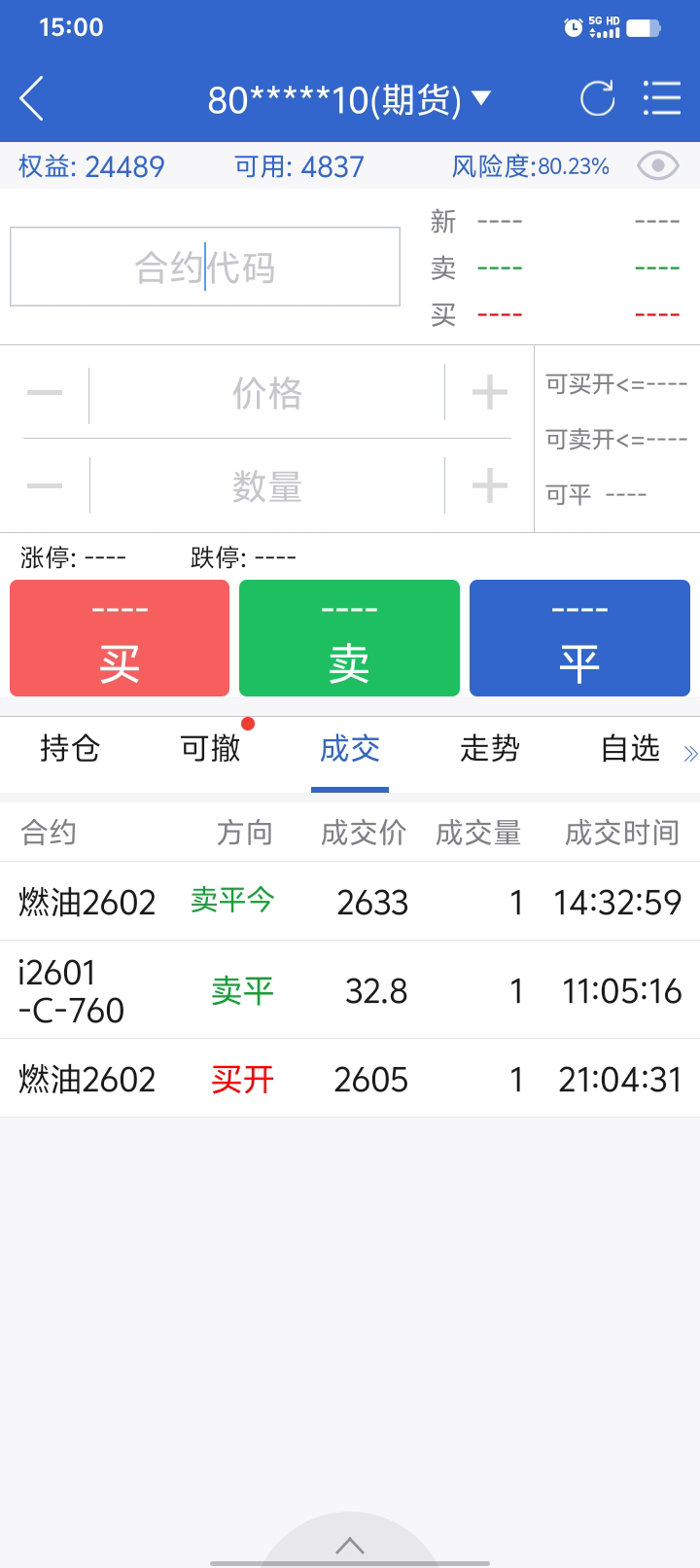Screen dimensions: 700x1568
Task: Select the i2601-C-760 trade record
Action: (x=350, y=990)
